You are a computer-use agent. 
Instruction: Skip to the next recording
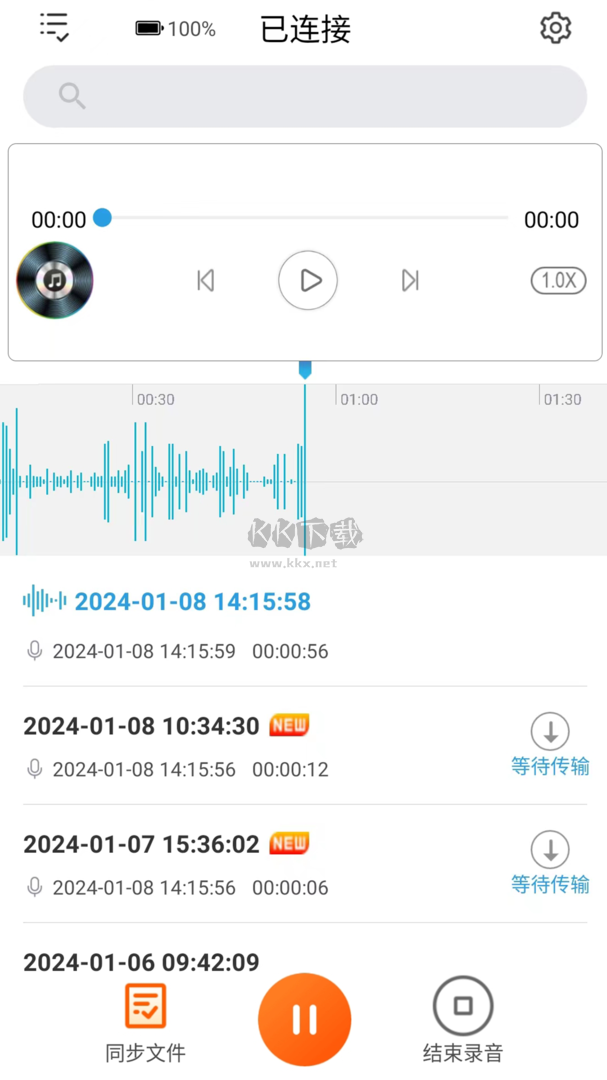(410, 280)
